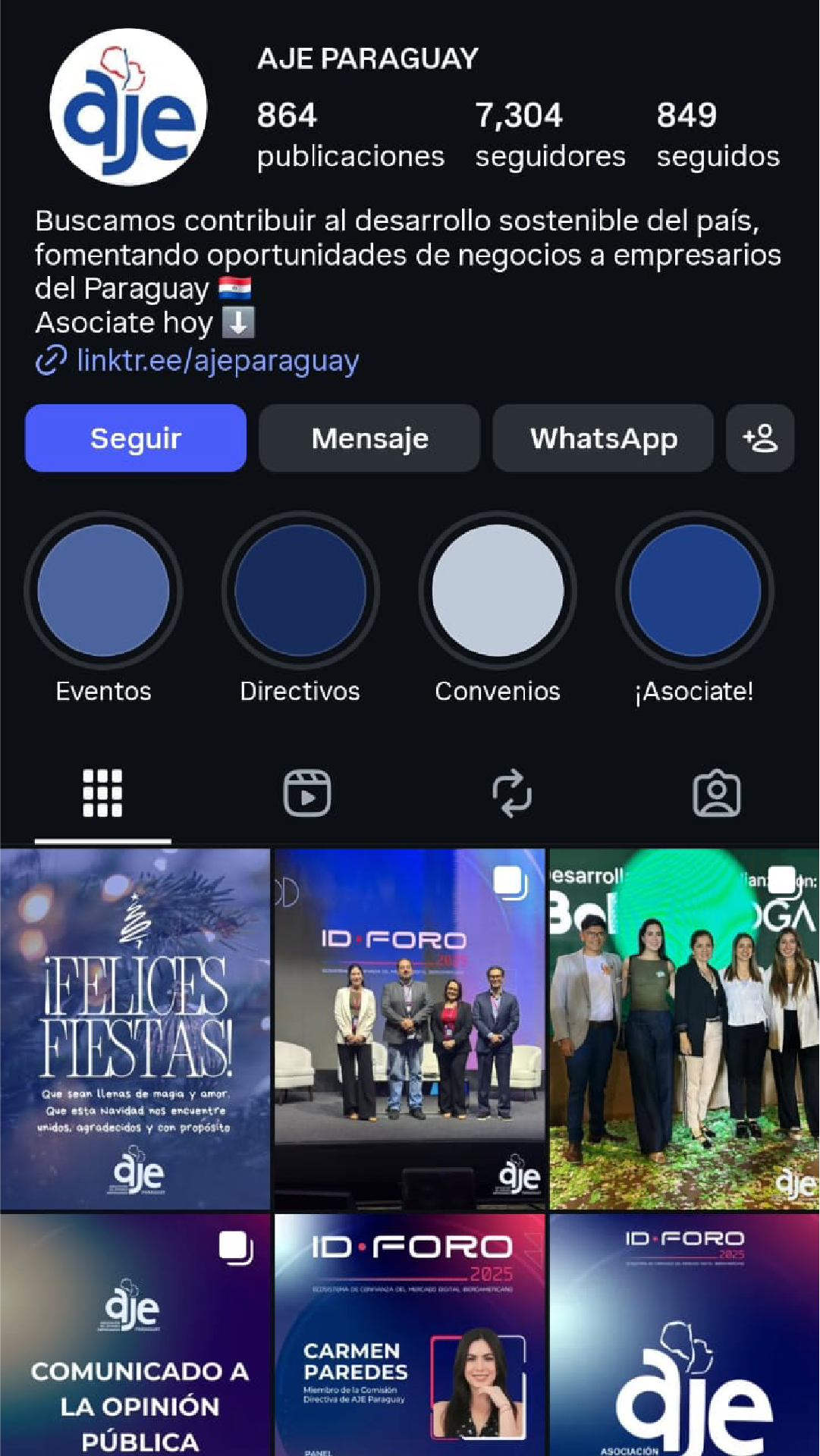Click the reposts icon
820x1456 pixels.
tap(512, 794)
